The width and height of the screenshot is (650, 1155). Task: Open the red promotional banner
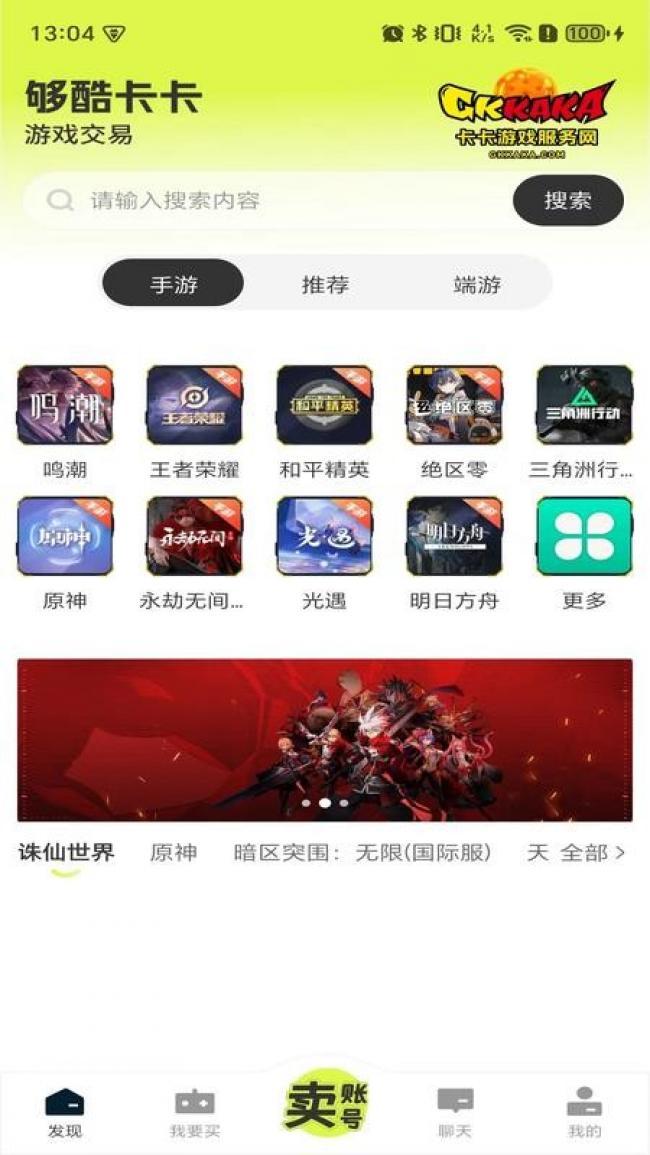click(324, 740)
